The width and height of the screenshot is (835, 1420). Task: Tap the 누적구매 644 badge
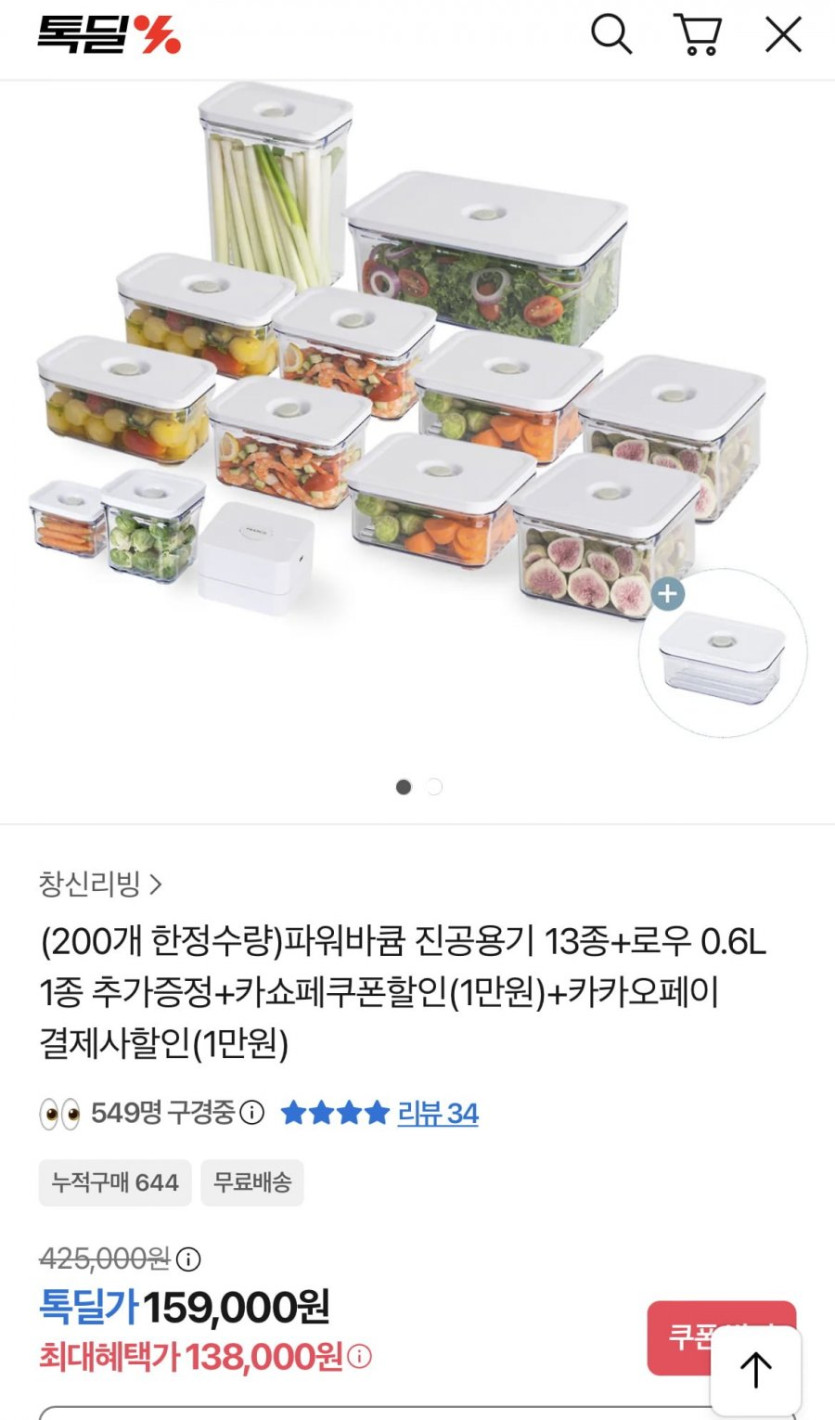point(114,1182)
